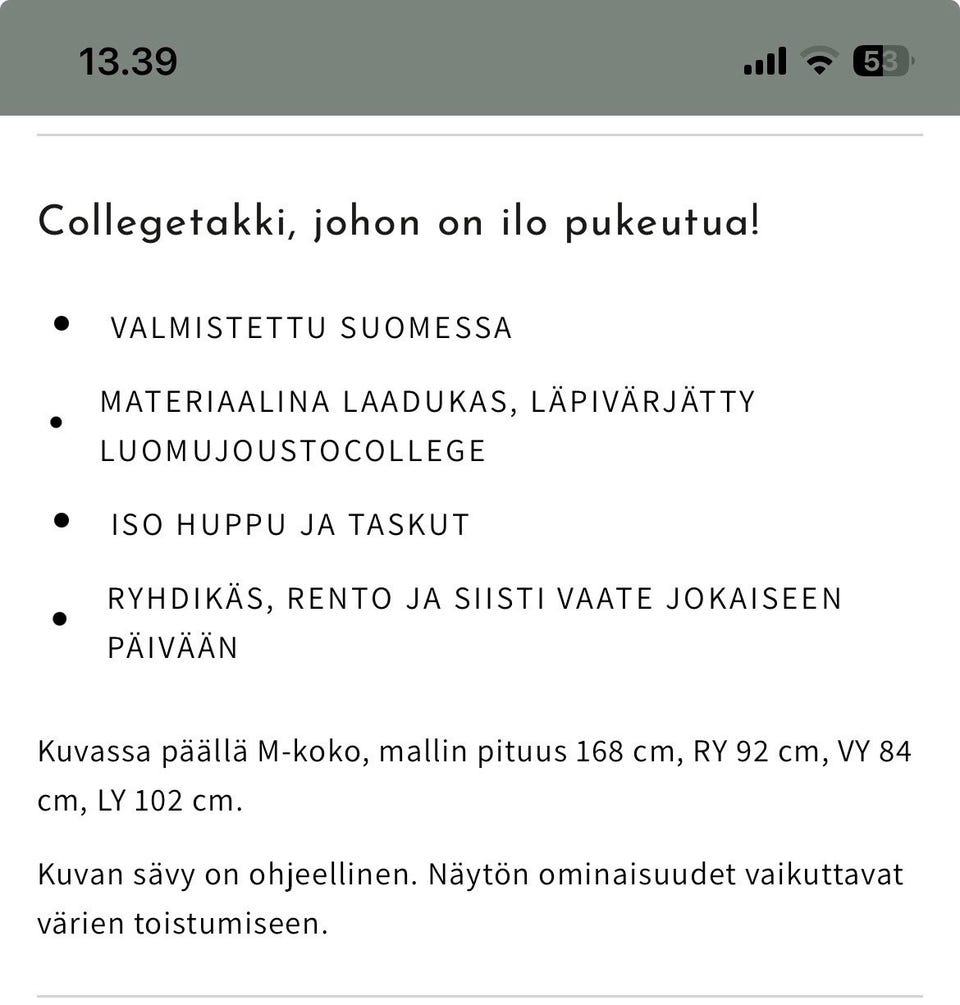Select the bullet beside VALMISTETTU SUOMESSA
This screenshot has height=1005, width=960.
pos(62,322)
